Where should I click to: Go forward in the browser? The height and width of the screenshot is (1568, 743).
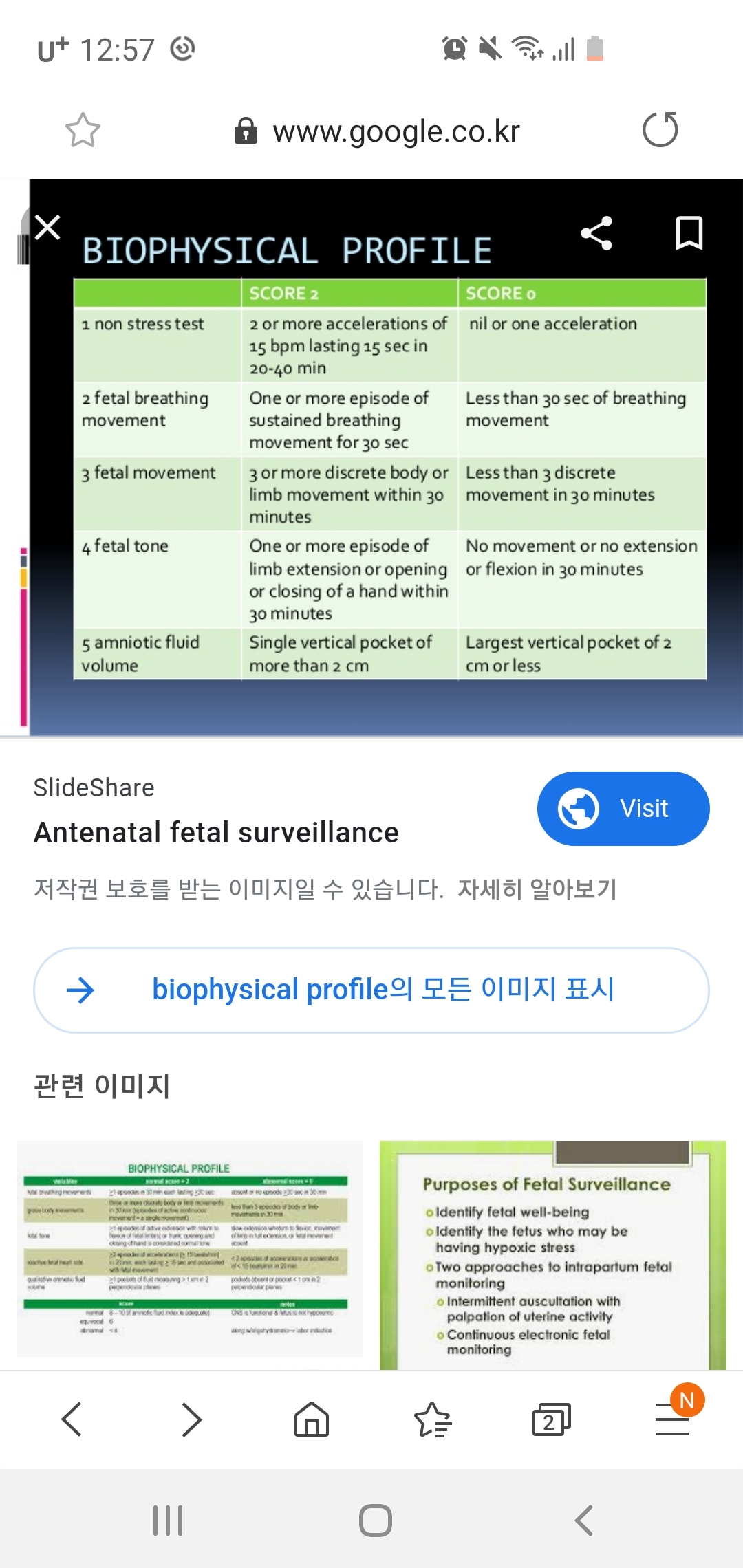point(191,1419)
